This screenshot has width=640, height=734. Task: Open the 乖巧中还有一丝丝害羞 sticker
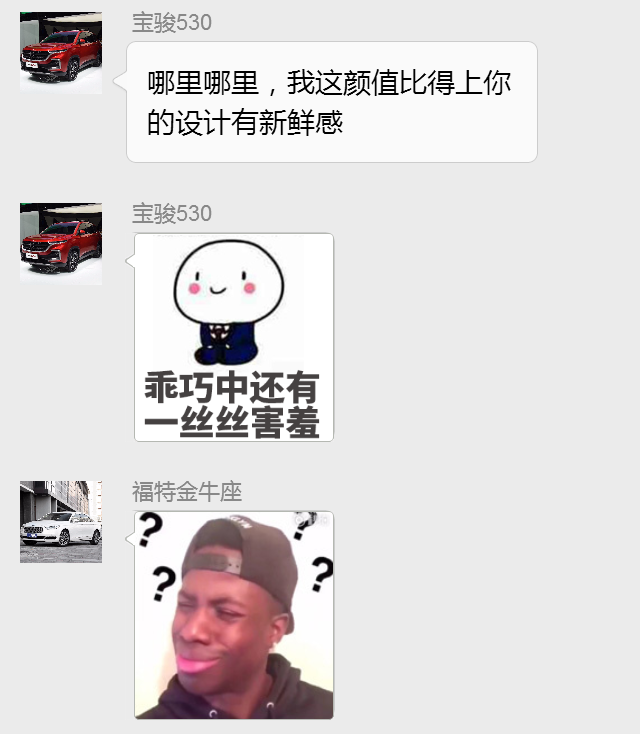coord(234,337)
